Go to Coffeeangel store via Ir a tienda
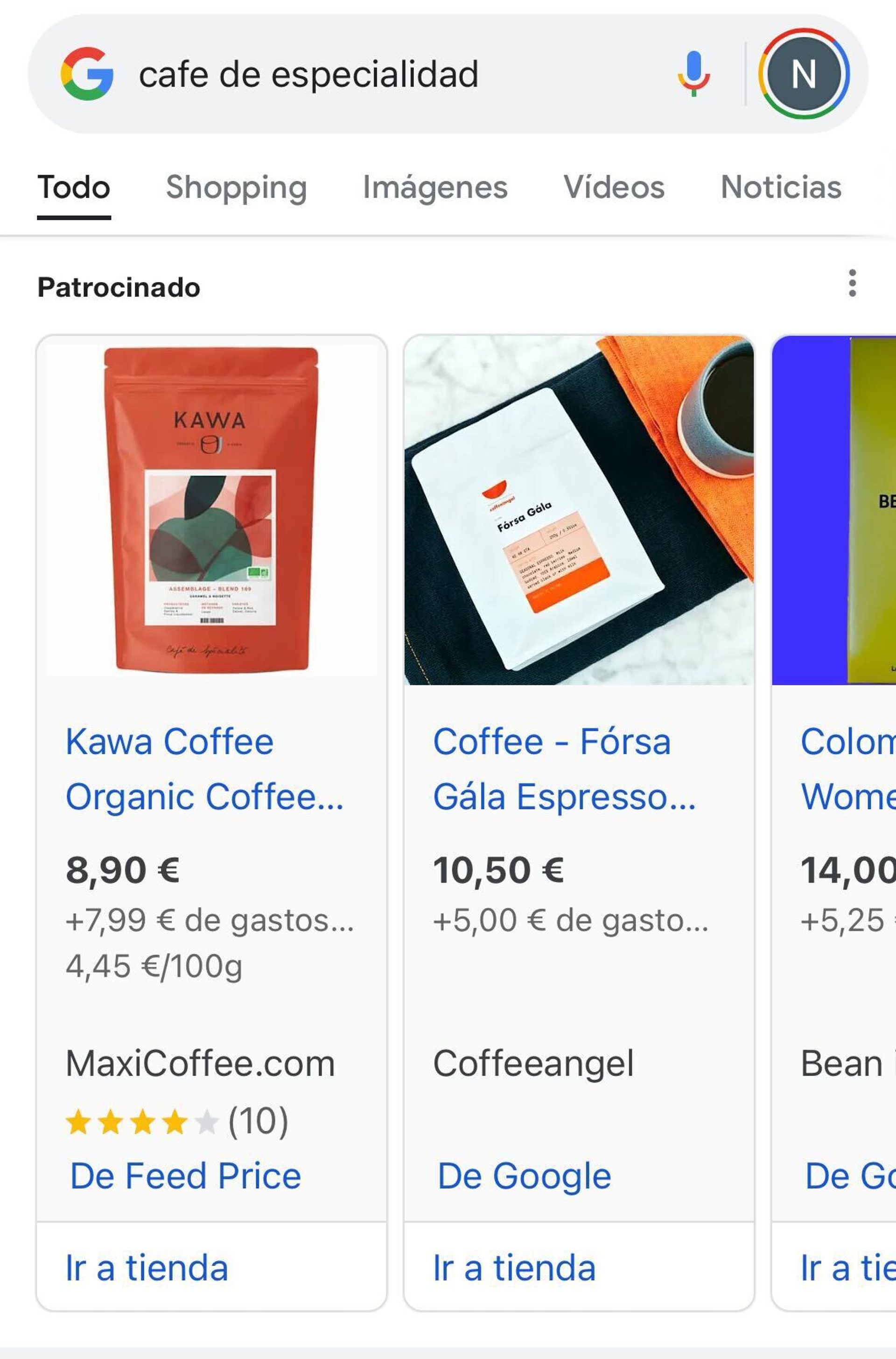 [514, 1267]
